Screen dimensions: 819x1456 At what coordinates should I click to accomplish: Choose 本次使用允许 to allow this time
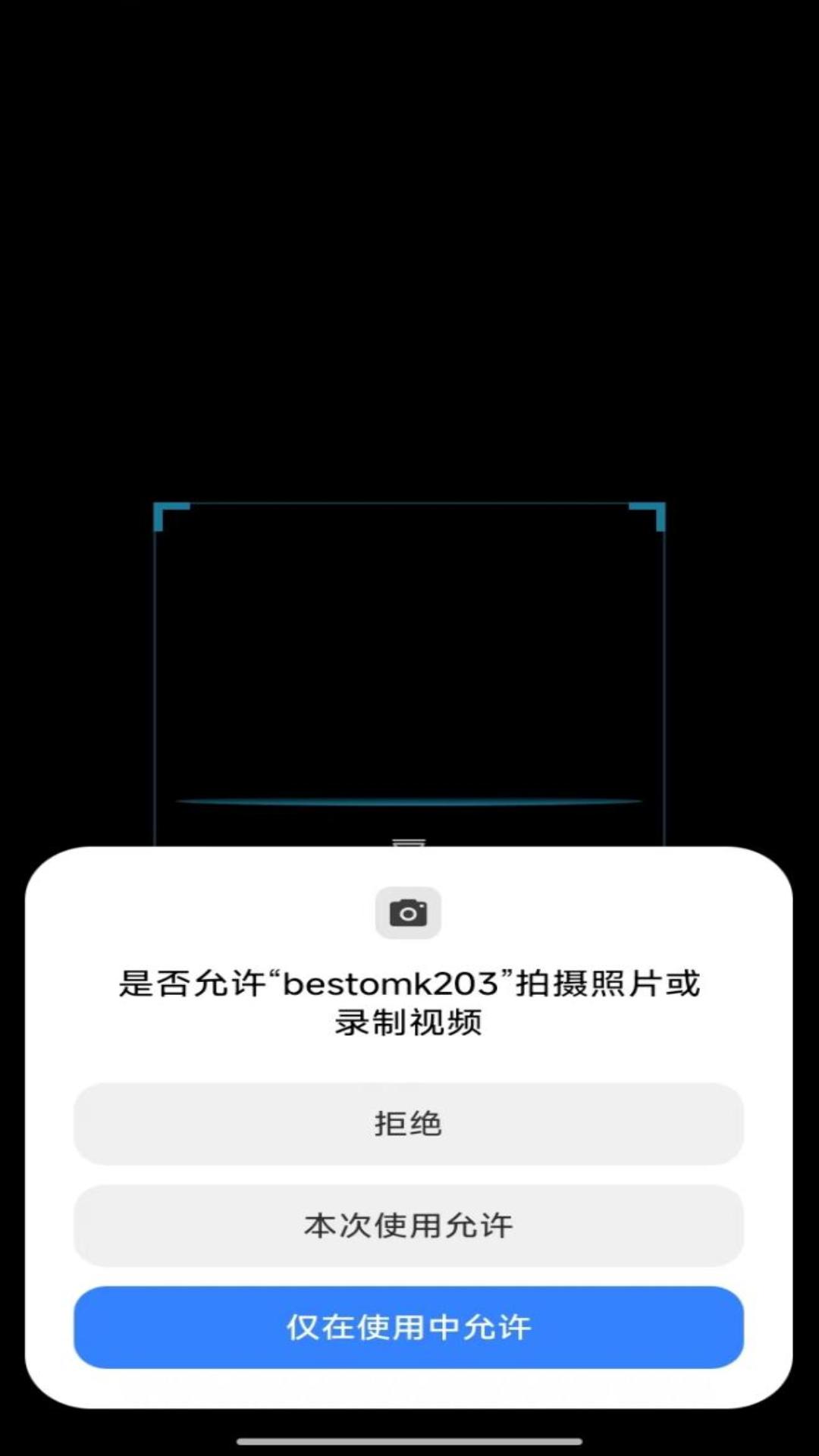click(408, 1225)
